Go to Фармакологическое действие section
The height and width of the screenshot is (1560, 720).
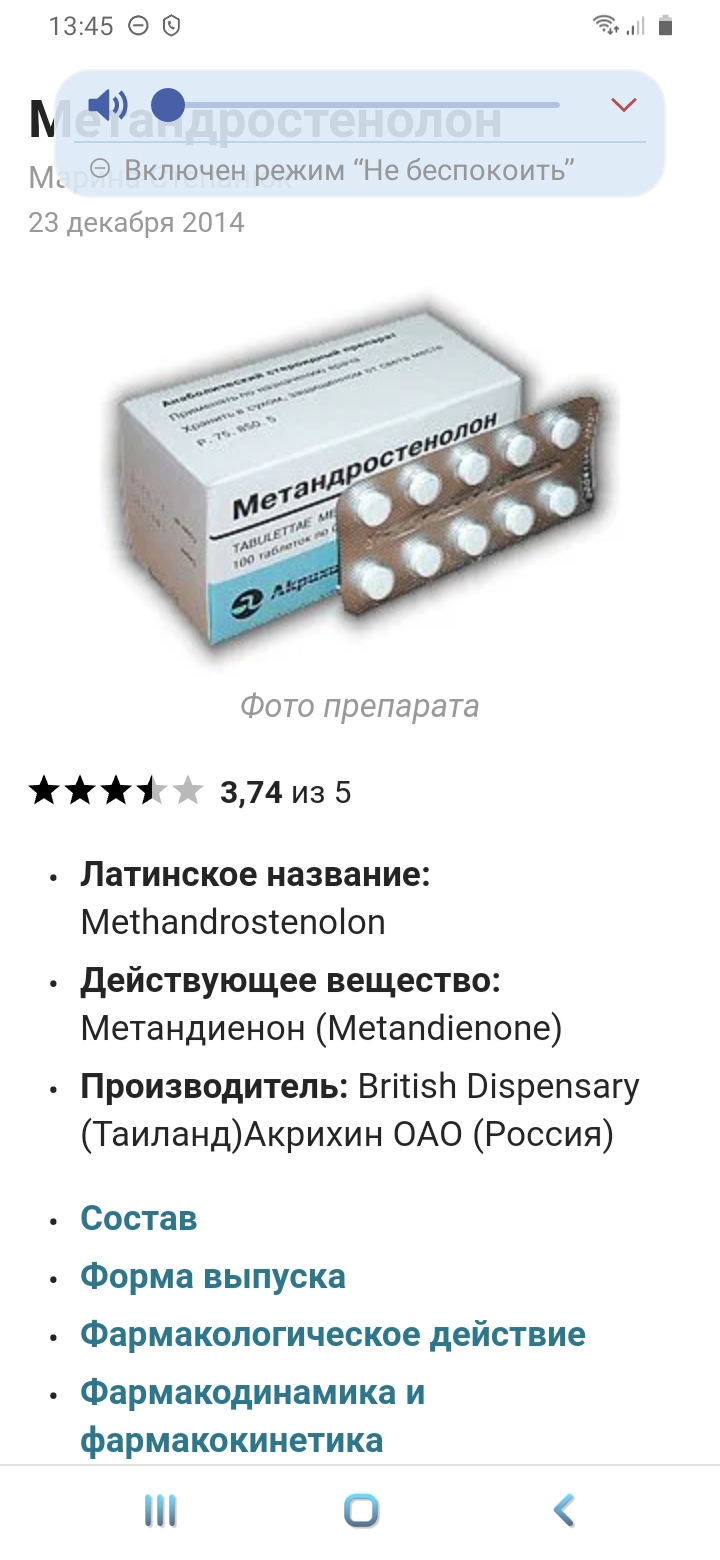tap(332, 1334)
